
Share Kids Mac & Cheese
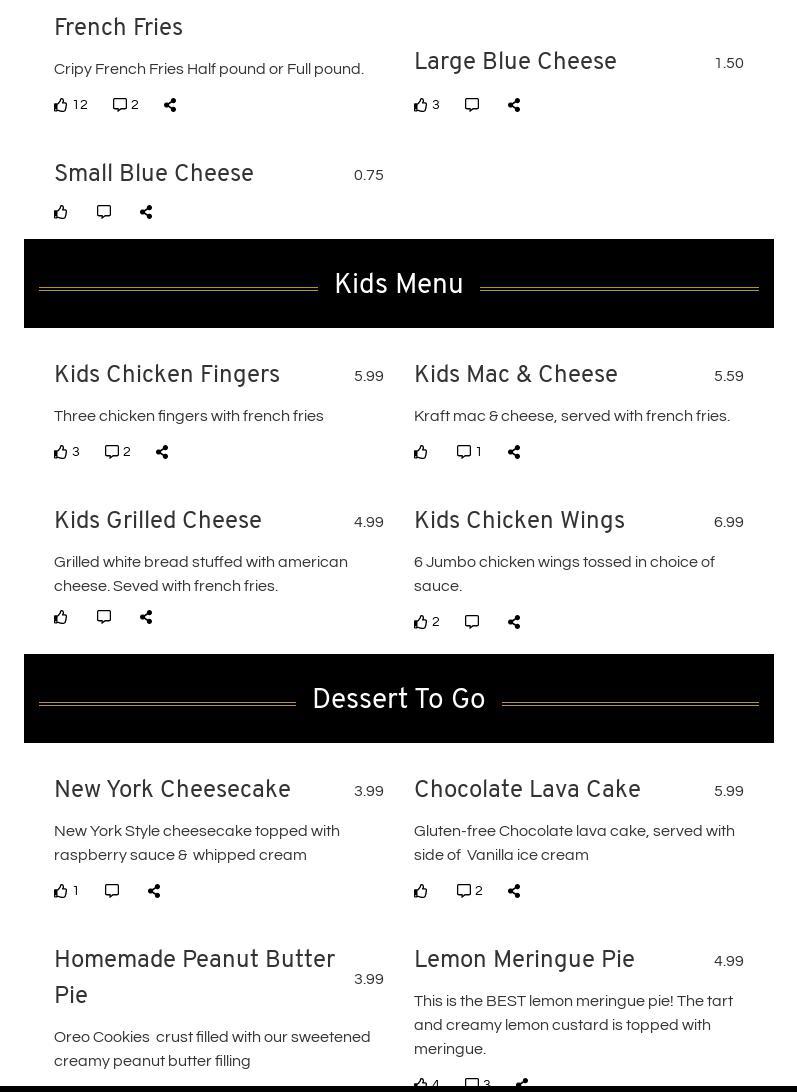[x=514, y=452]
